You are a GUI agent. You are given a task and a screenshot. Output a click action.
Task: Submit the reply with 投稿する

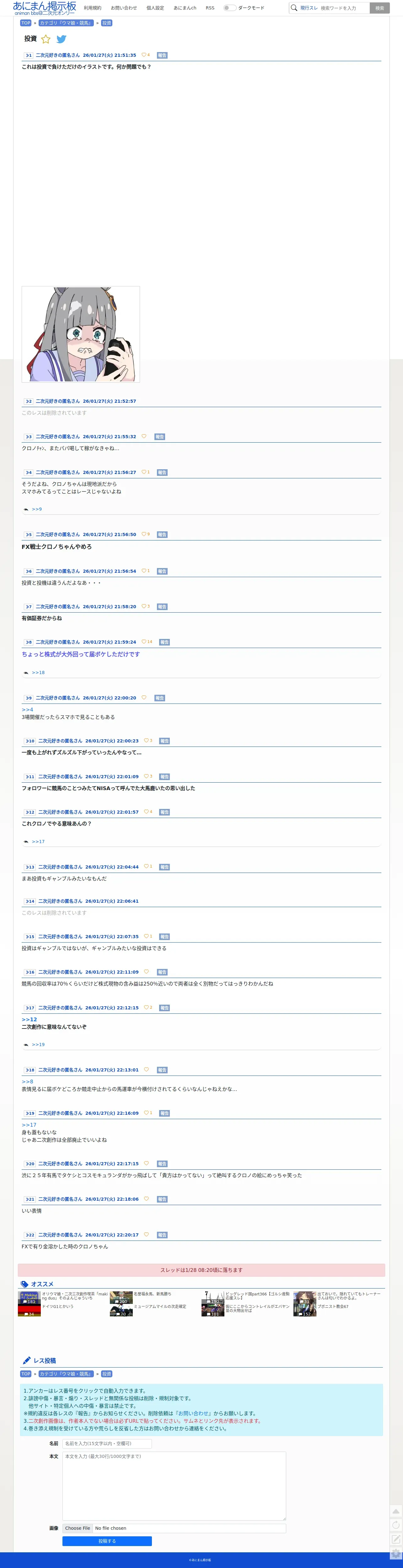107,1541
